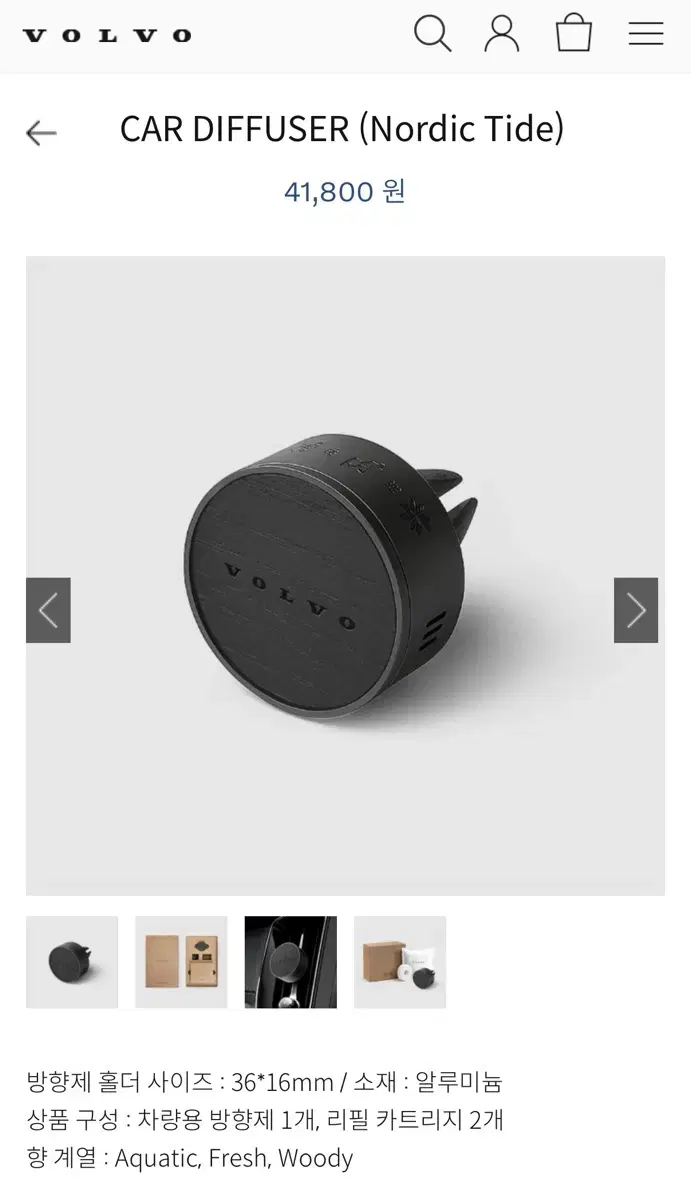Open the shopping bag

point(574,33)
